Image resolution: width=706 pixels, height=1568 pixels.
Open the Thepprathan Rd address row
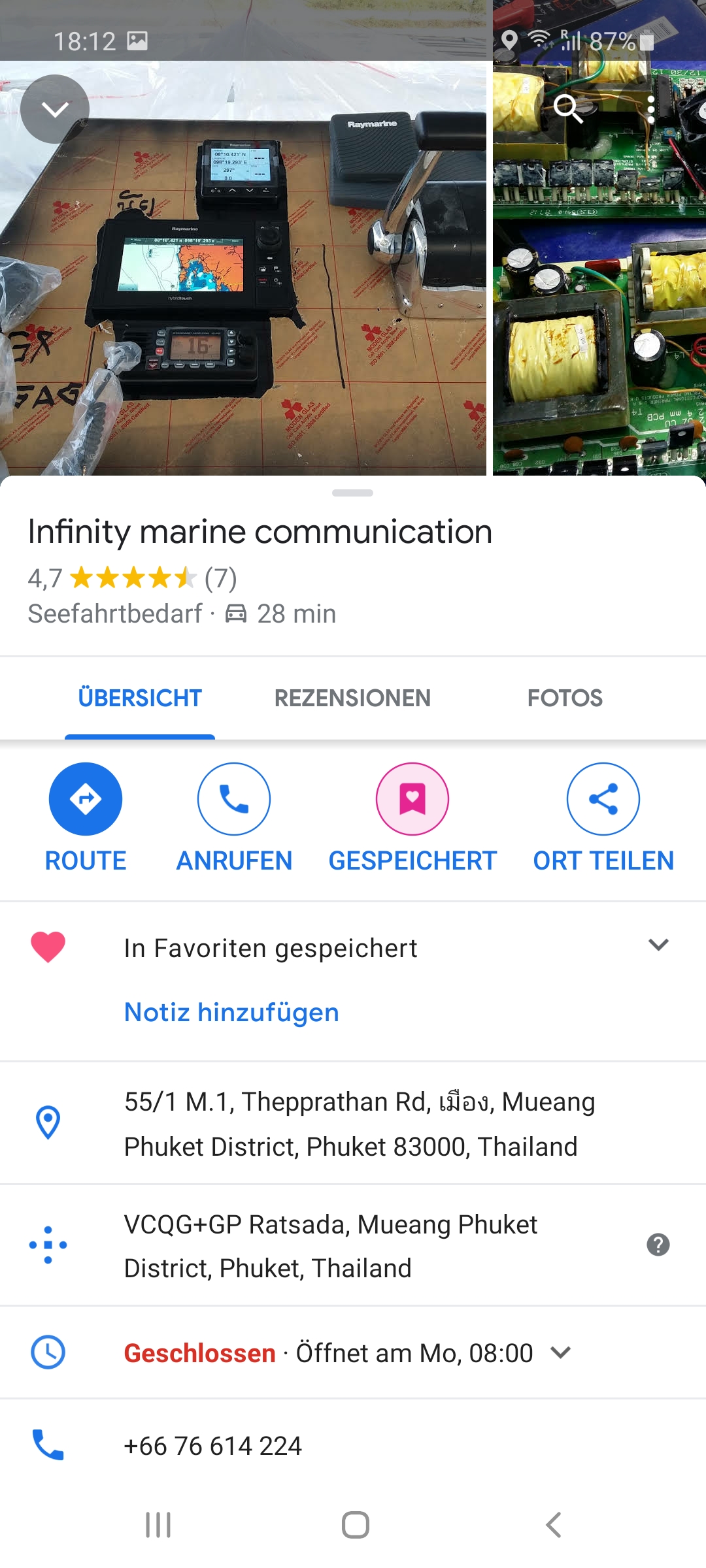click(x=360, y=1124)
